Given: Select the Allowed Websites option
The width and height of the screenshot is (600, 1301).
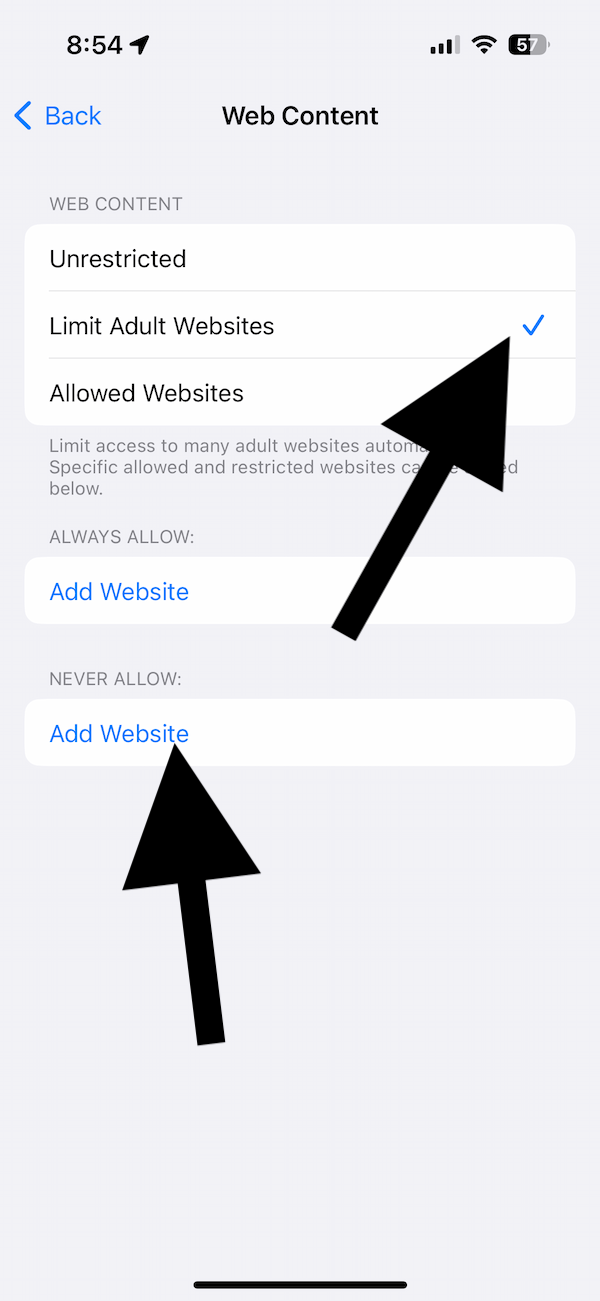Looking at the screenshot, I should coord(300,392).
